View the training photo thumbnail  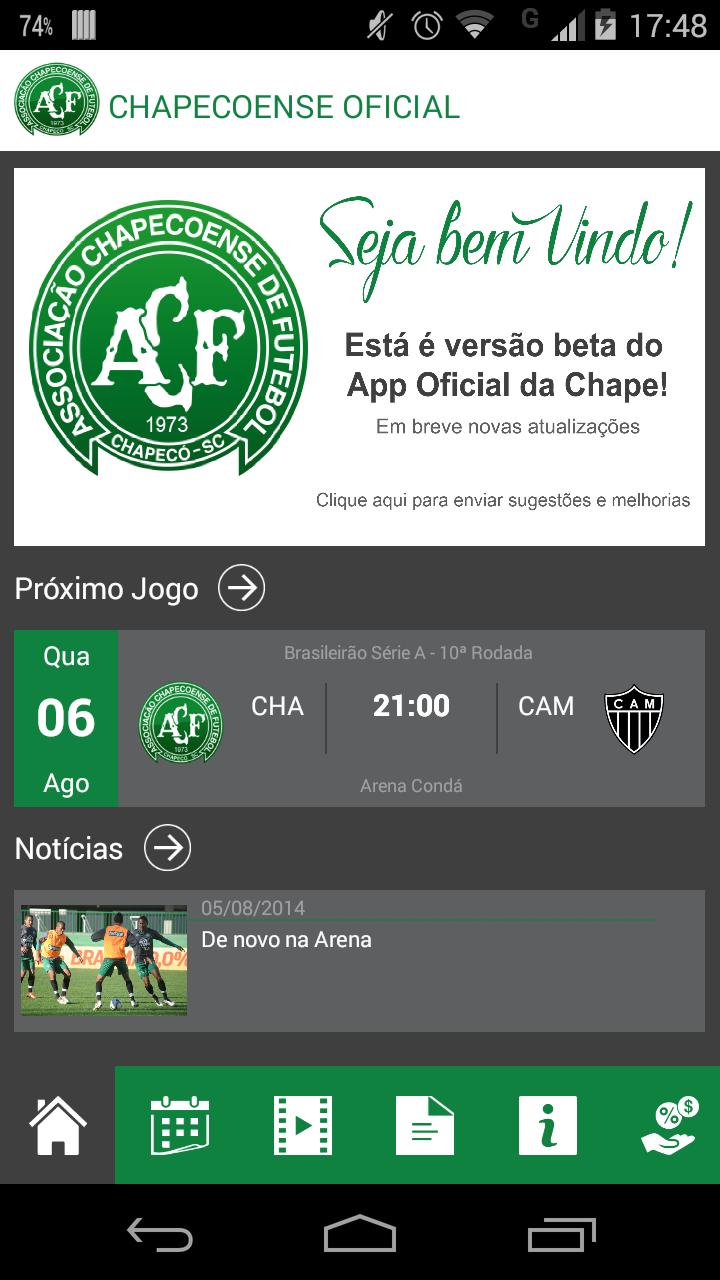coord(103,958)
